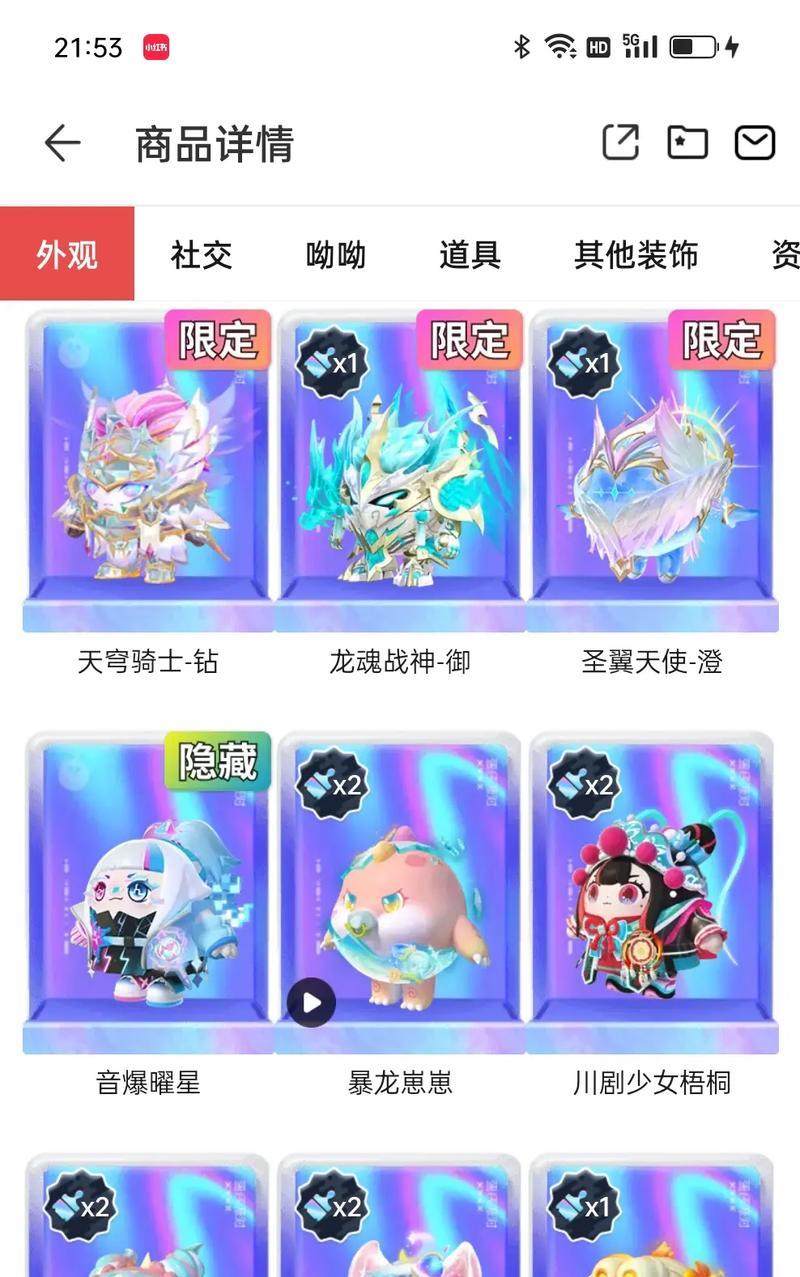Switch to the 社交 tab
Viewport: 800px width, 1277px height.
(x=201, y=255)
